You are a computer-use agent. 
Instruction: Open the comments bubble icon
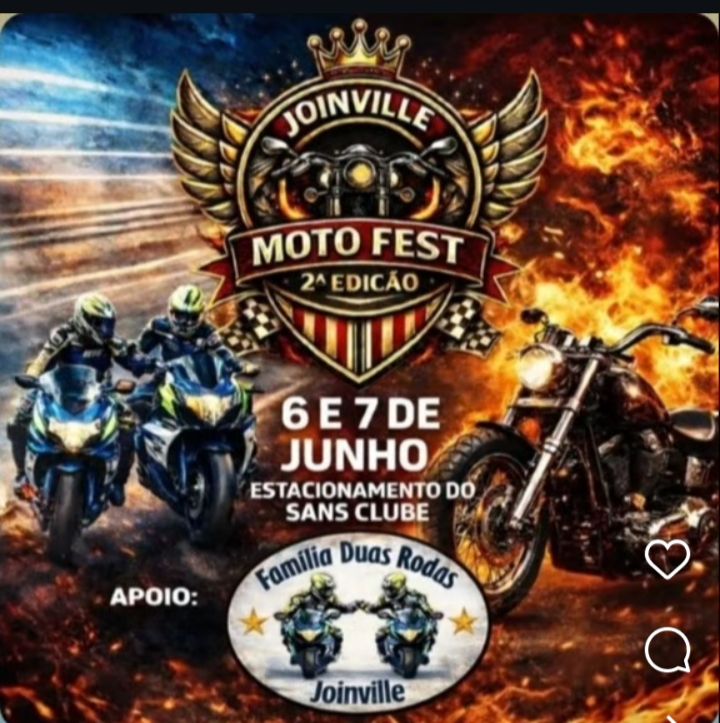667,650
